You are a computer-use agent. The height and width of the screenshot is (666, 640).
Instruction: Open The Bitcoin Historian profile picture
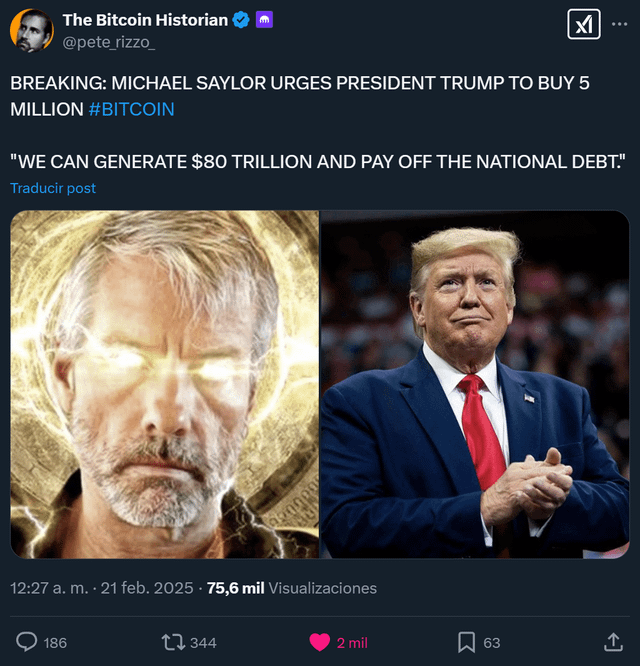31,31
